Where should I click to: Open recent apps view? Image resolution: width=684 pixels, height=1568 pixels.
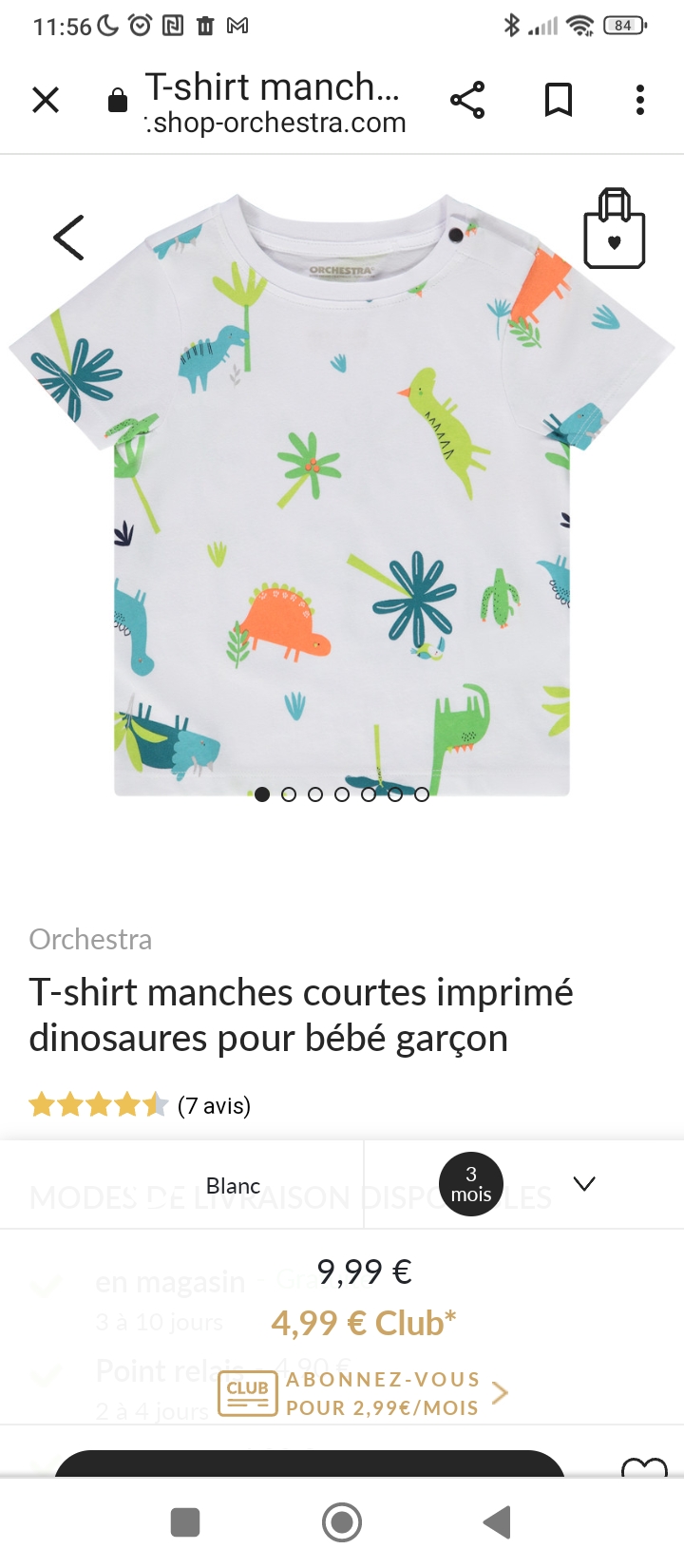185,1522
